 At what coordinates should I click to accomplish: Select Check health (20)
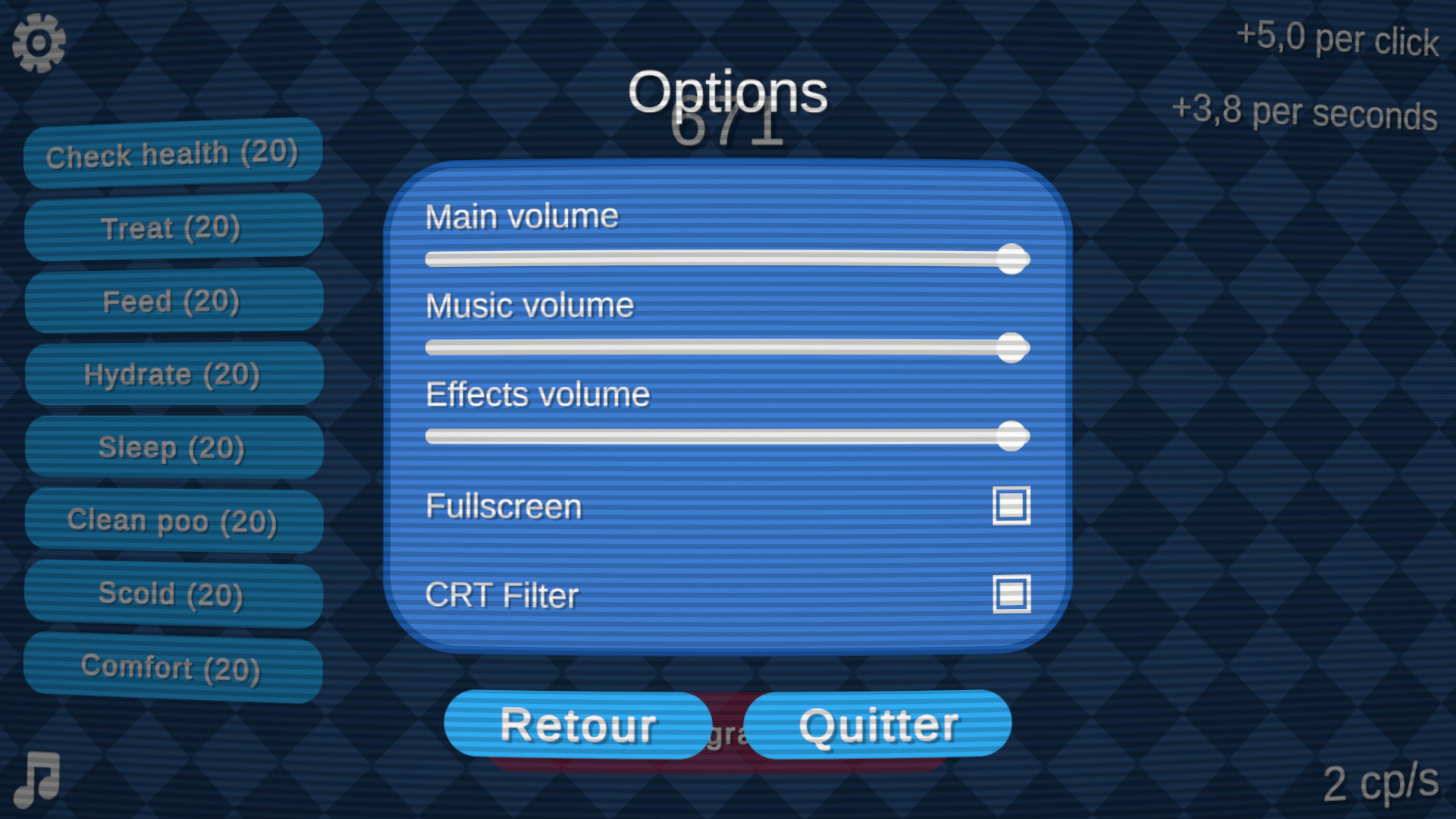coord(173,154)
